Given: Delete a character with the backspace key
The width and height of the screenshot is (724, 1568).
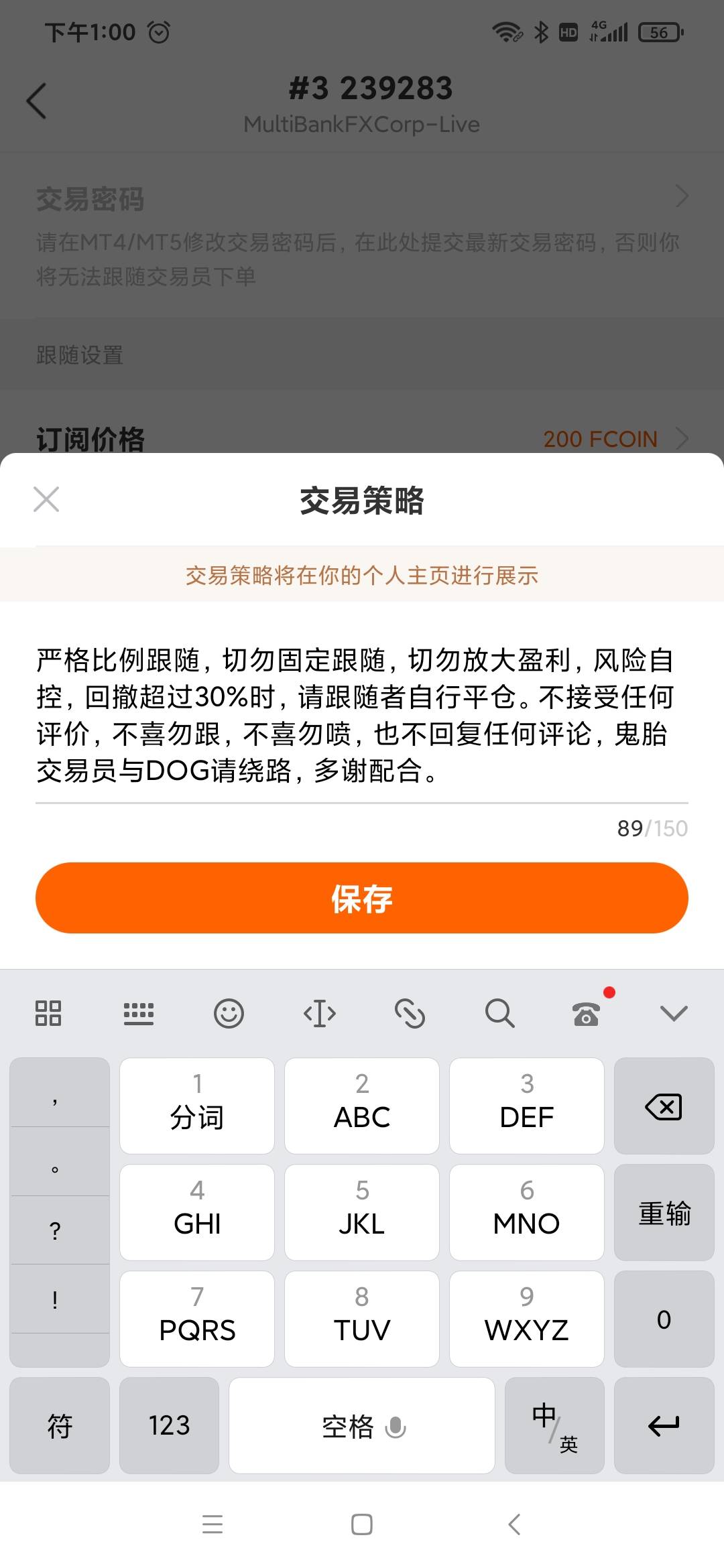Looking at the screenshot, I should 664,1106.
